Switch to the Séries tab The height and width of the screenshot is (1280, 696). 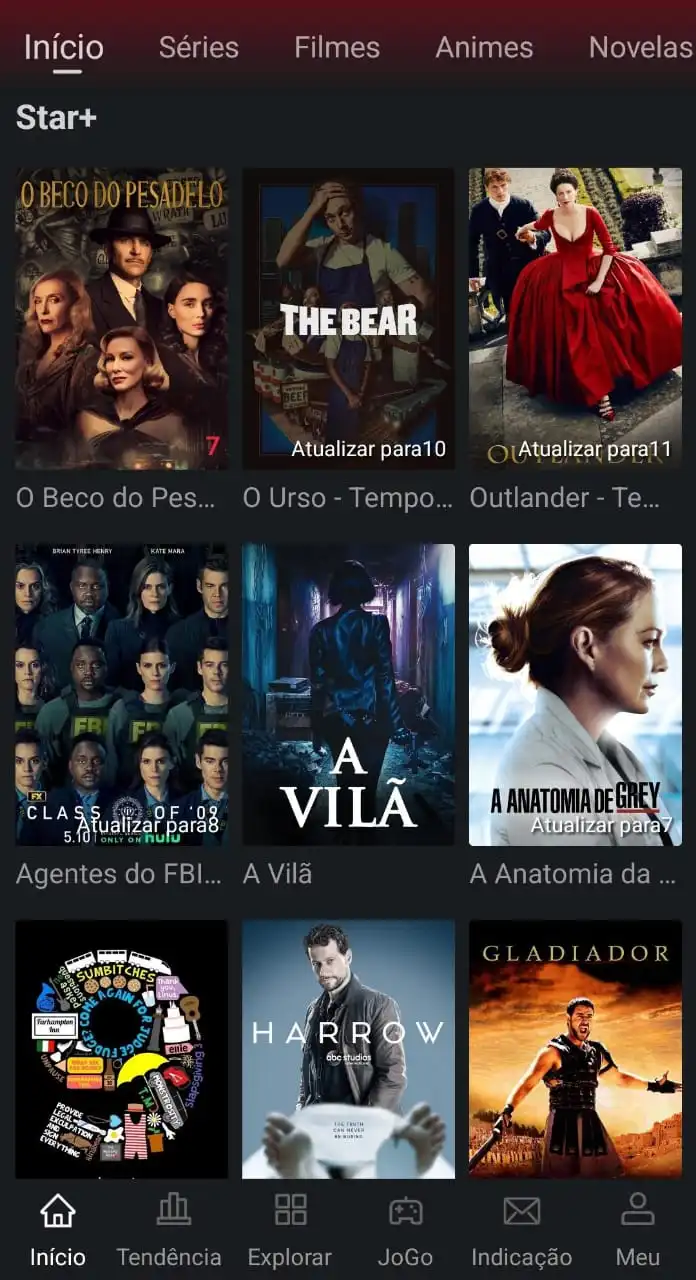198,47
